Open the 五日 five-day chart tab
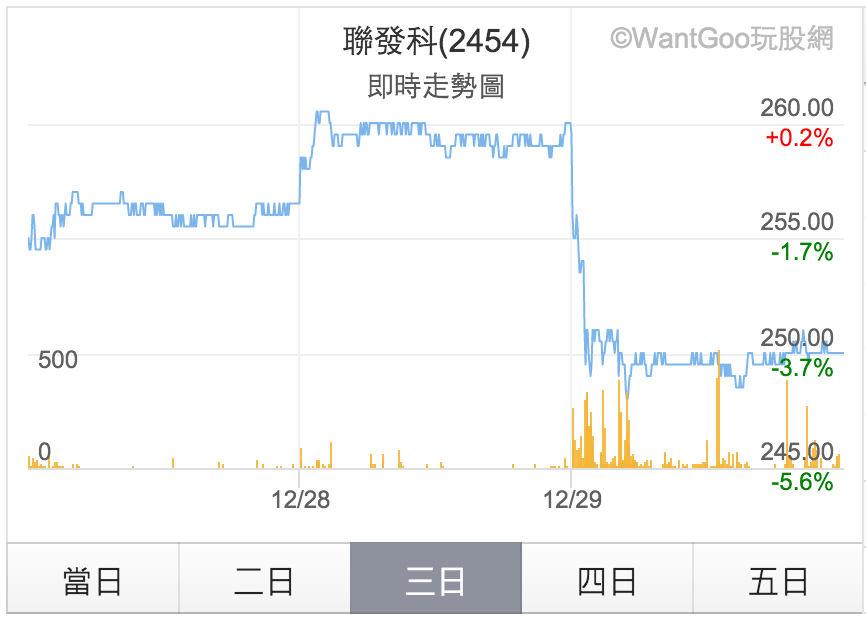866x618 pixels. [x=778, y=579]
